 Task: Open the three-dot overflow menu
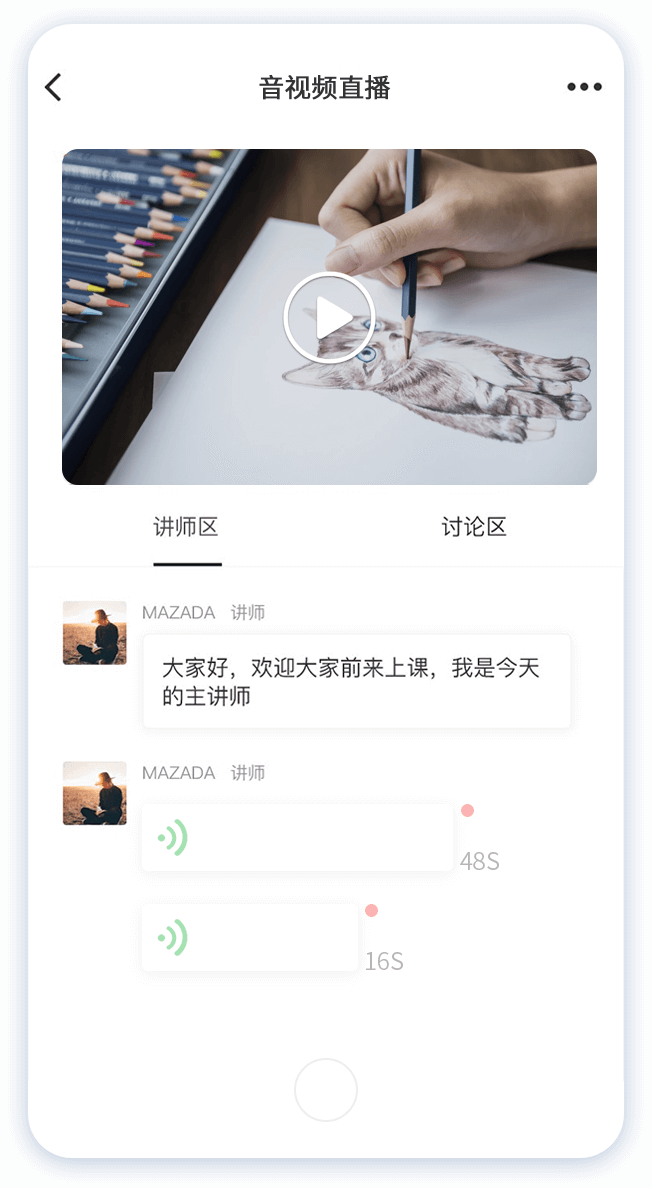[x=584, y=87]
